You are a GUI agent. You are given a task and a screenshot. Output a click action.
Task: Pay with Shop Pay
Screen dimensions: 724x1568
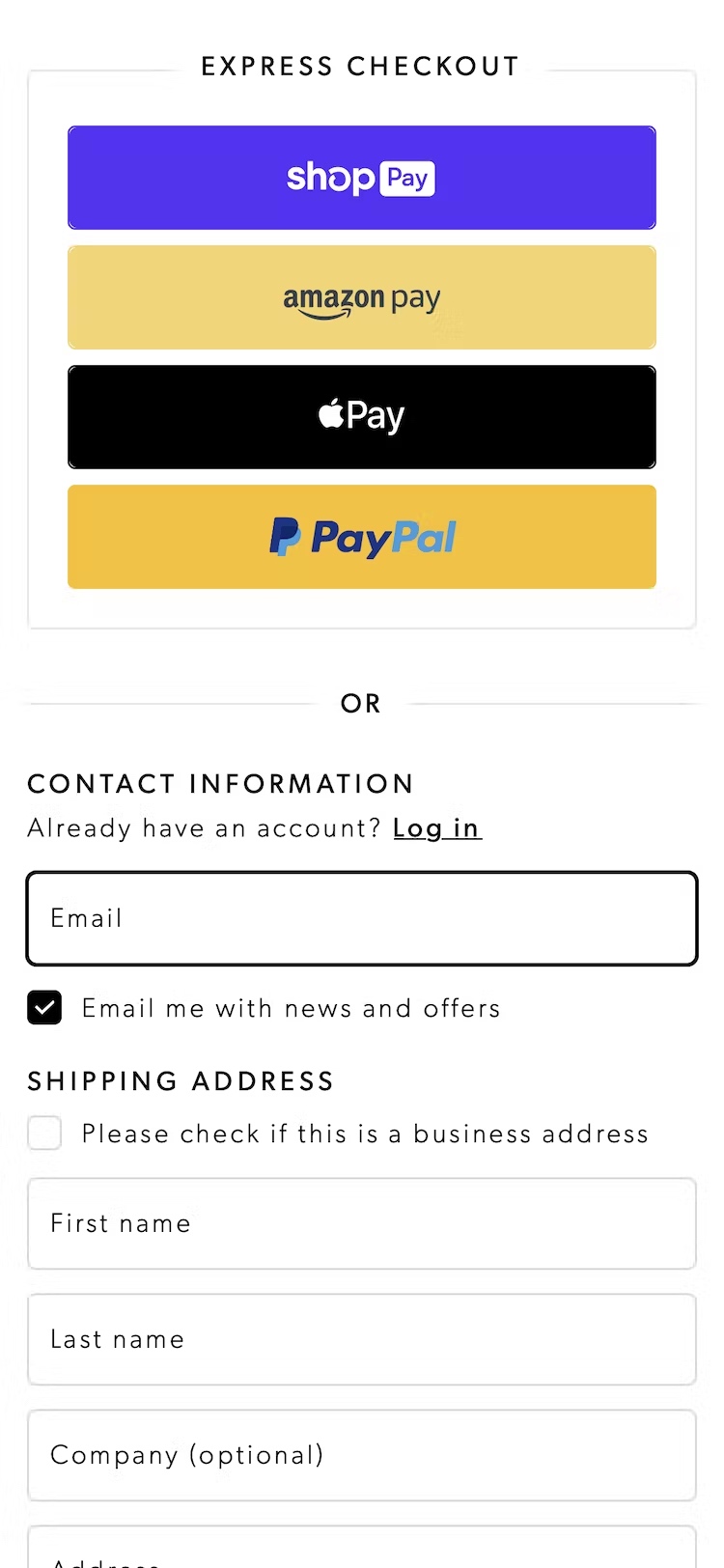361,178
